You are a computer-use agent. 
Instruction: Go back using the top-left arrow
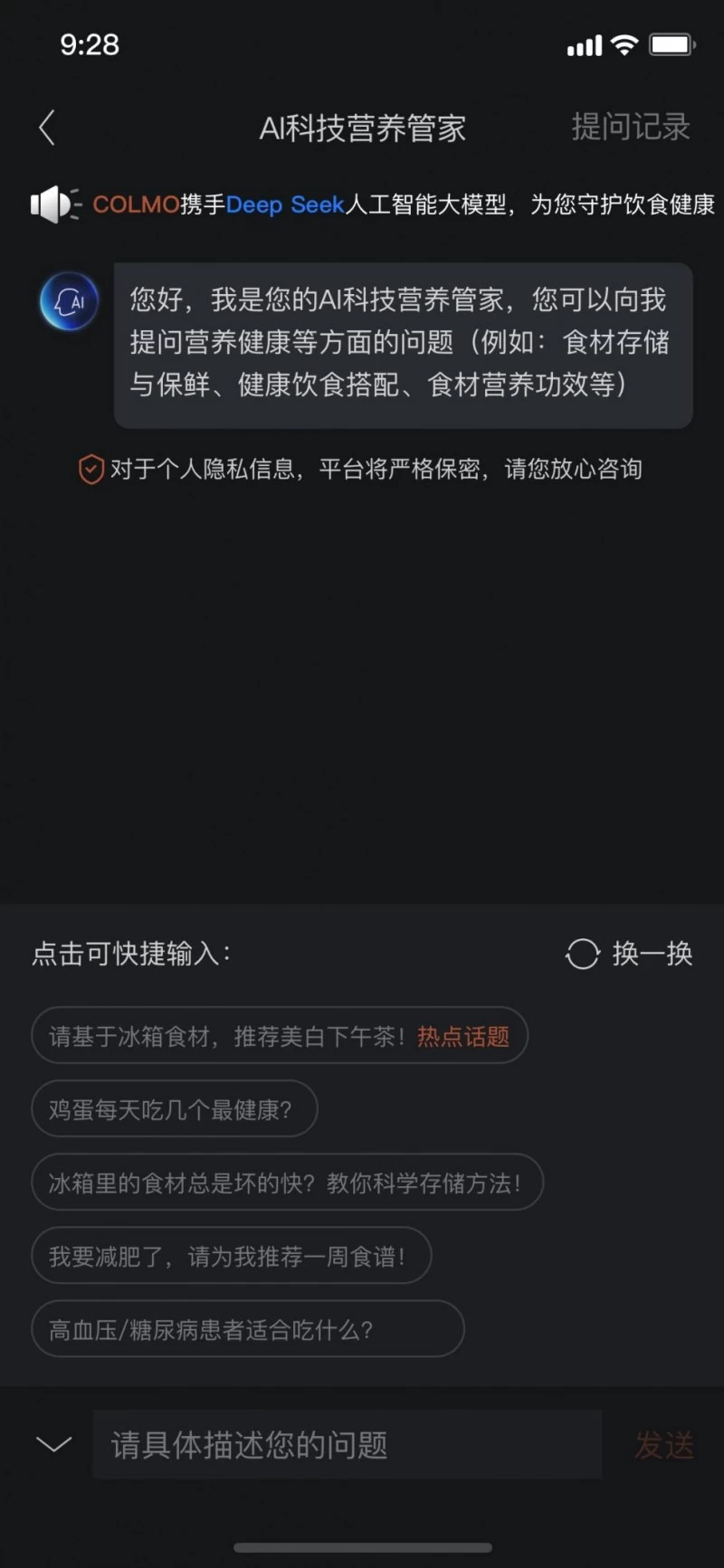[x=48, y=128]
